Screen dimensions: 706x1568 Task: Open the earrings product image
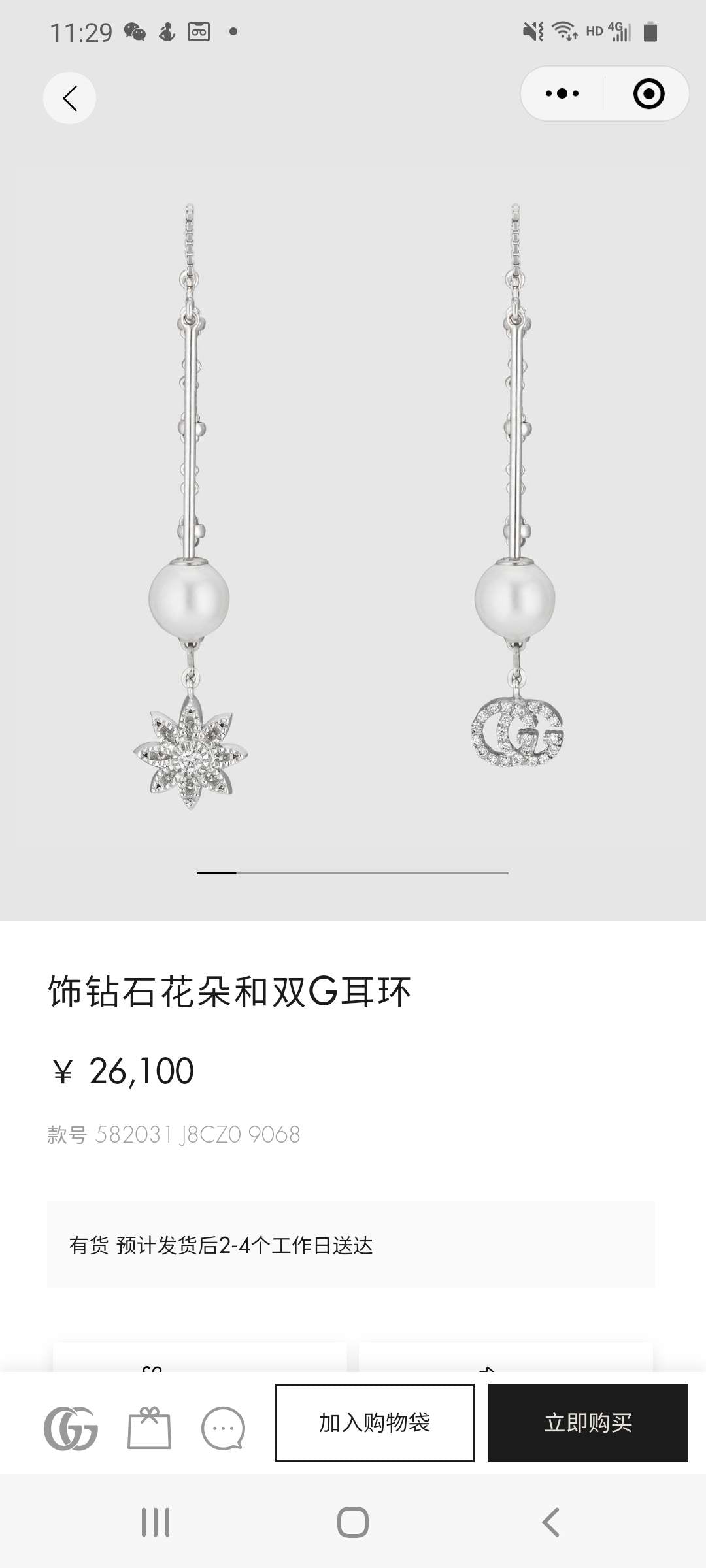click(x=353, y=510)
